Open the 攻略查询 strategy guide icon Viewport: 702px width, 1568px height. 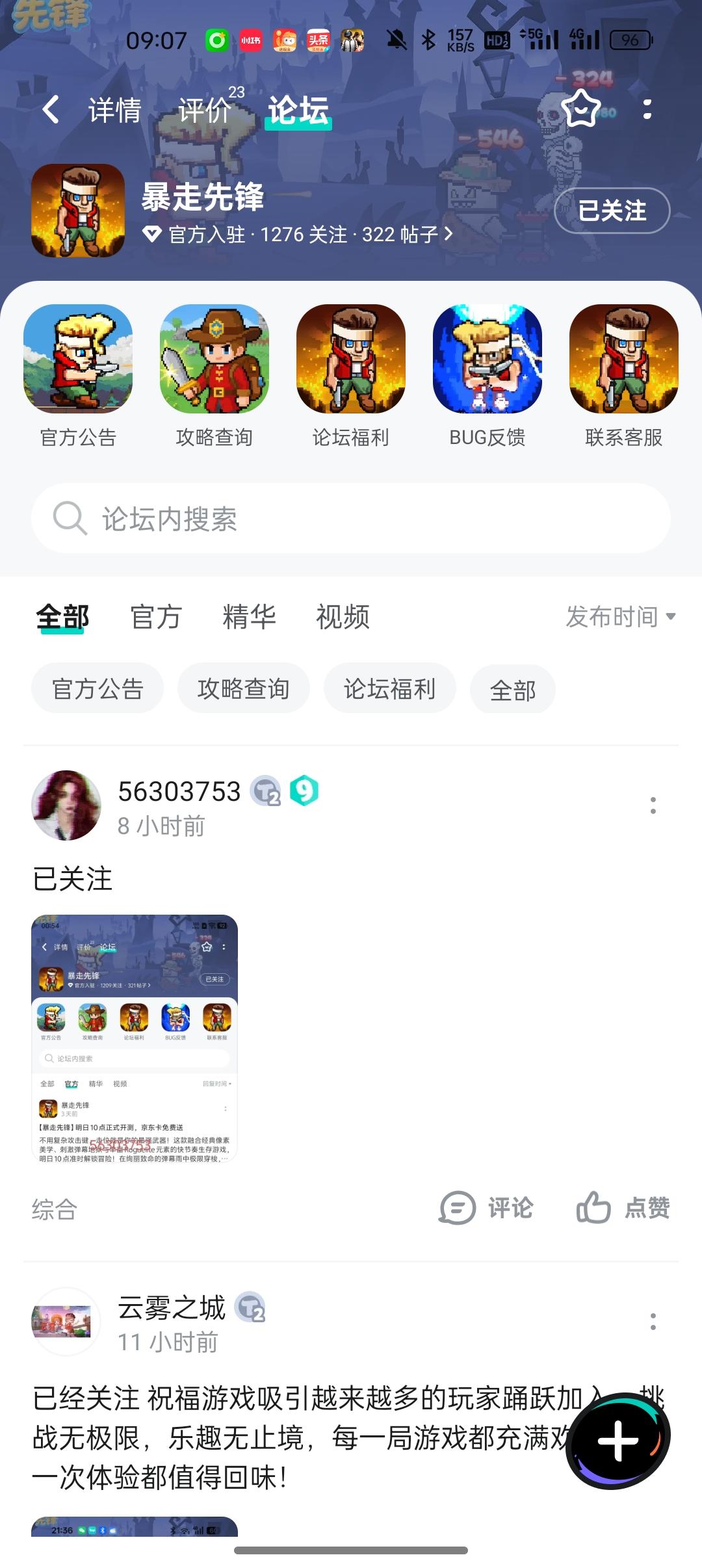214,365
